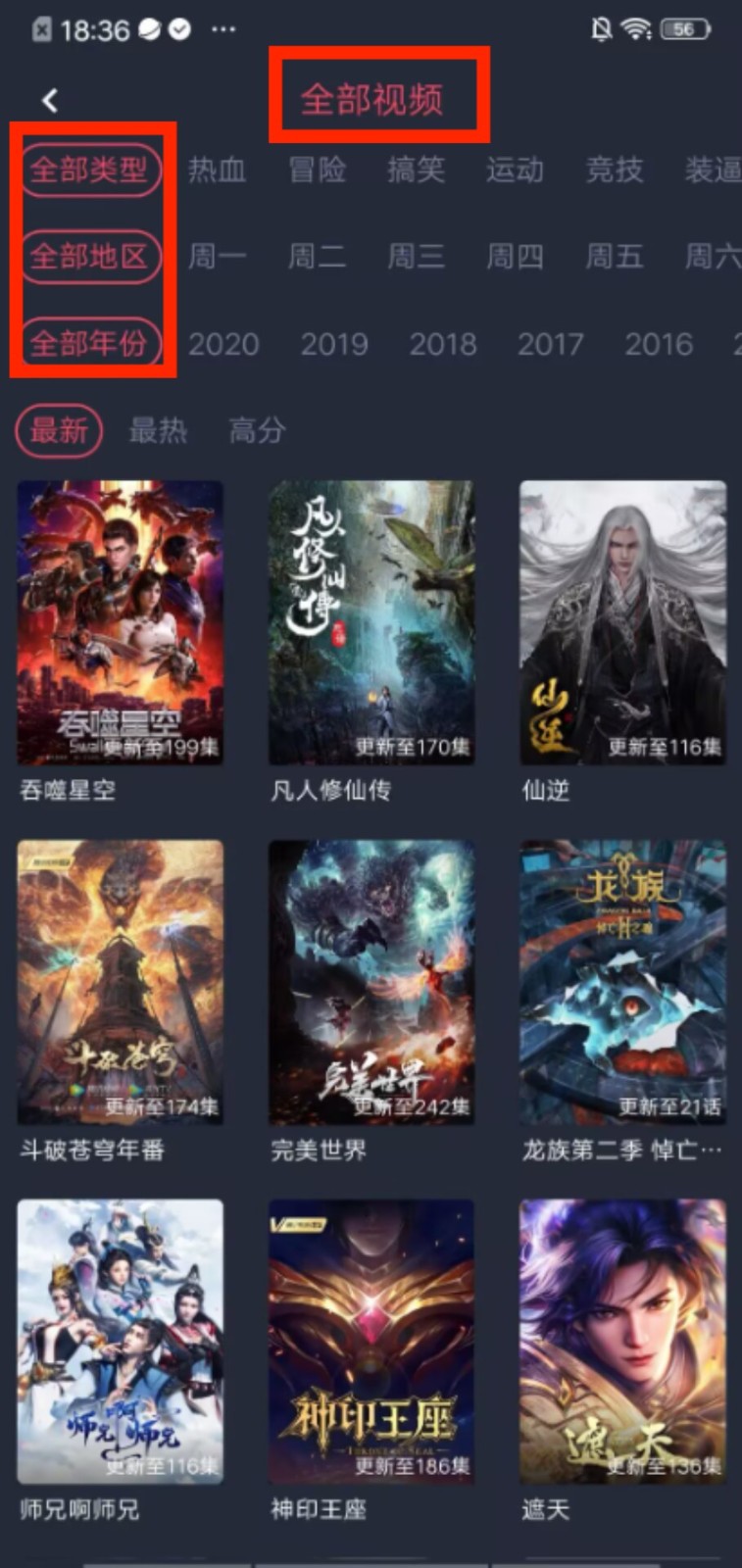Screen dimensions: 742x1568
Task: Sort by 最热
Action: pyautogui.click(x=158, y=430)
